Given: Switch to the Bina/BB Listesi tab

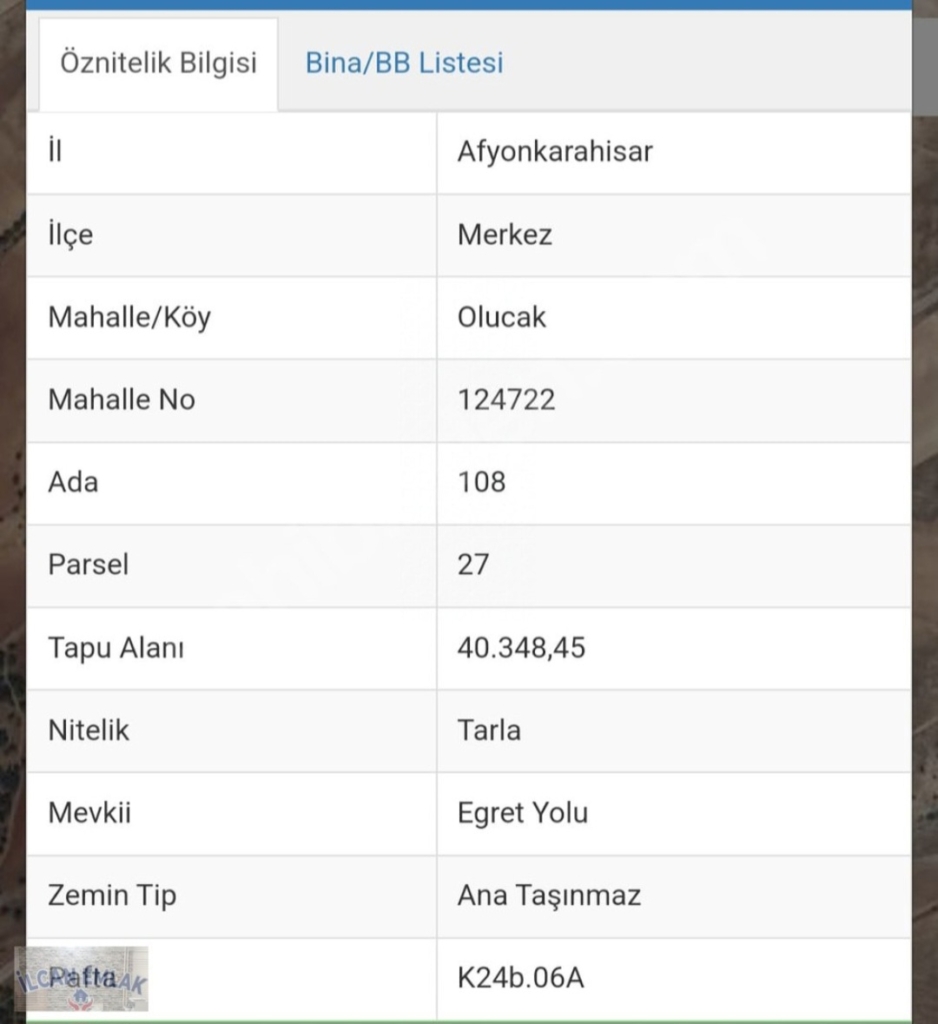Looking at the screenshot, I should point(404,63).
